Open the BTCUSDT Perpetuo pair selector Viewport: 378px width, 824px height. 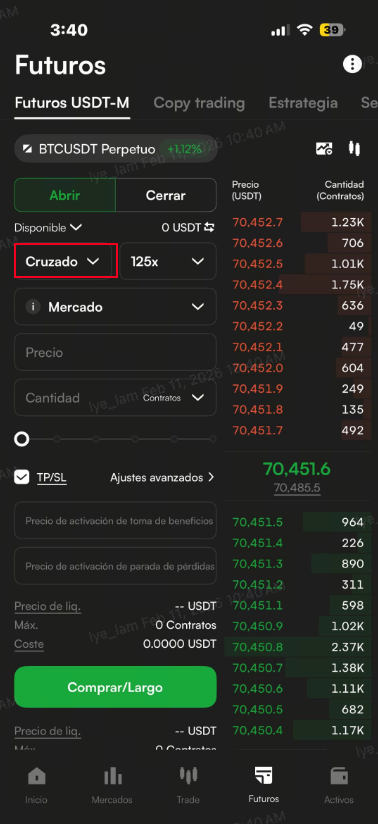(116, 149)
